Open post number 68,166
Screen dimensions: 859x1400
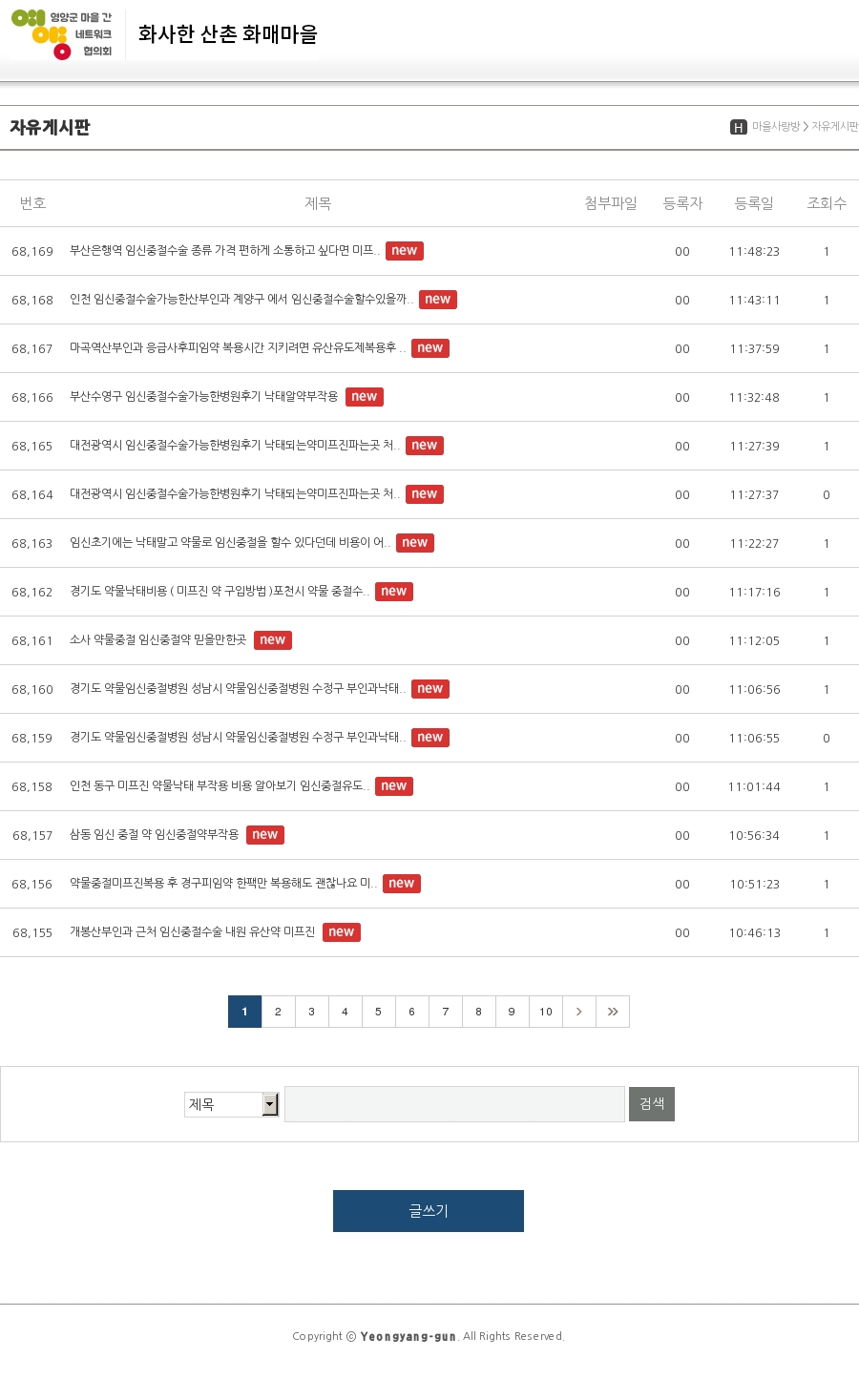click(203, 397)
